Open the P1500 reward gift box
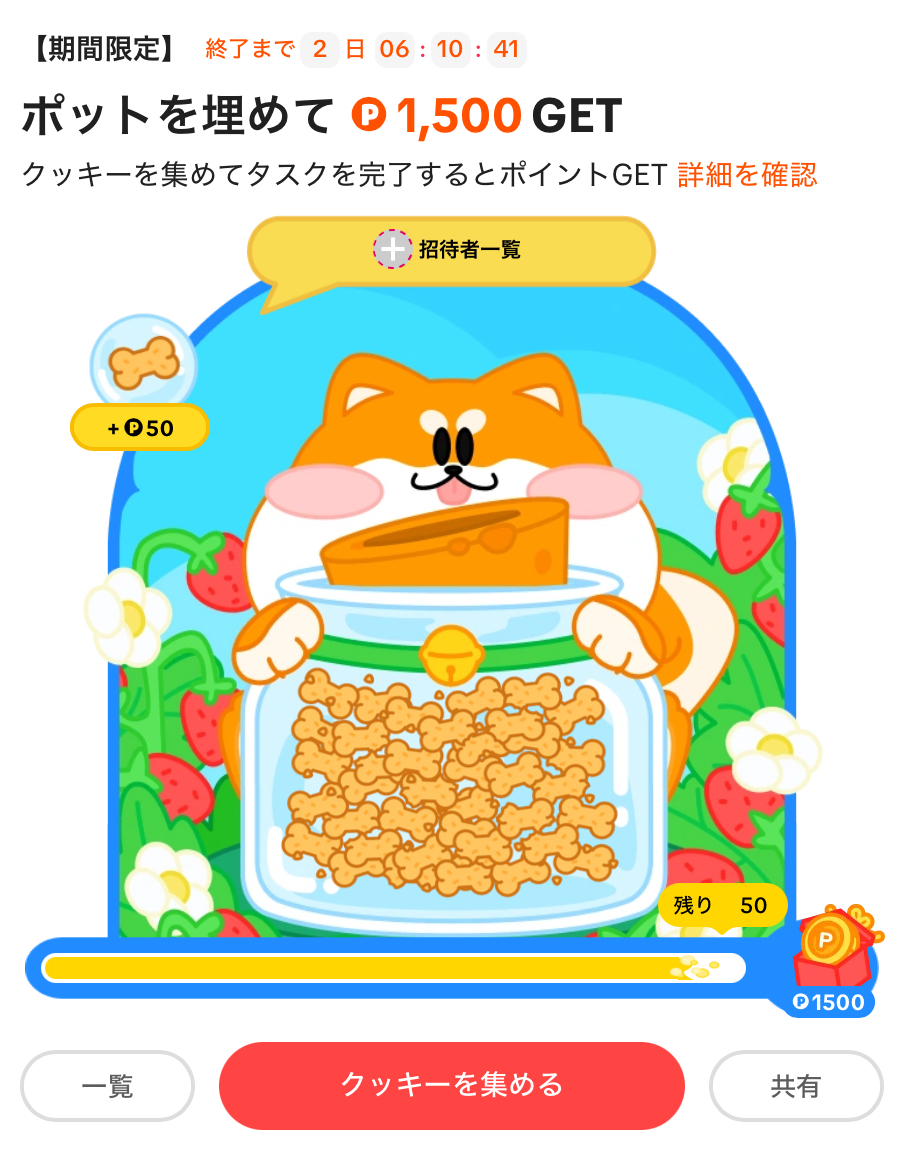 [x=831, y=950]
